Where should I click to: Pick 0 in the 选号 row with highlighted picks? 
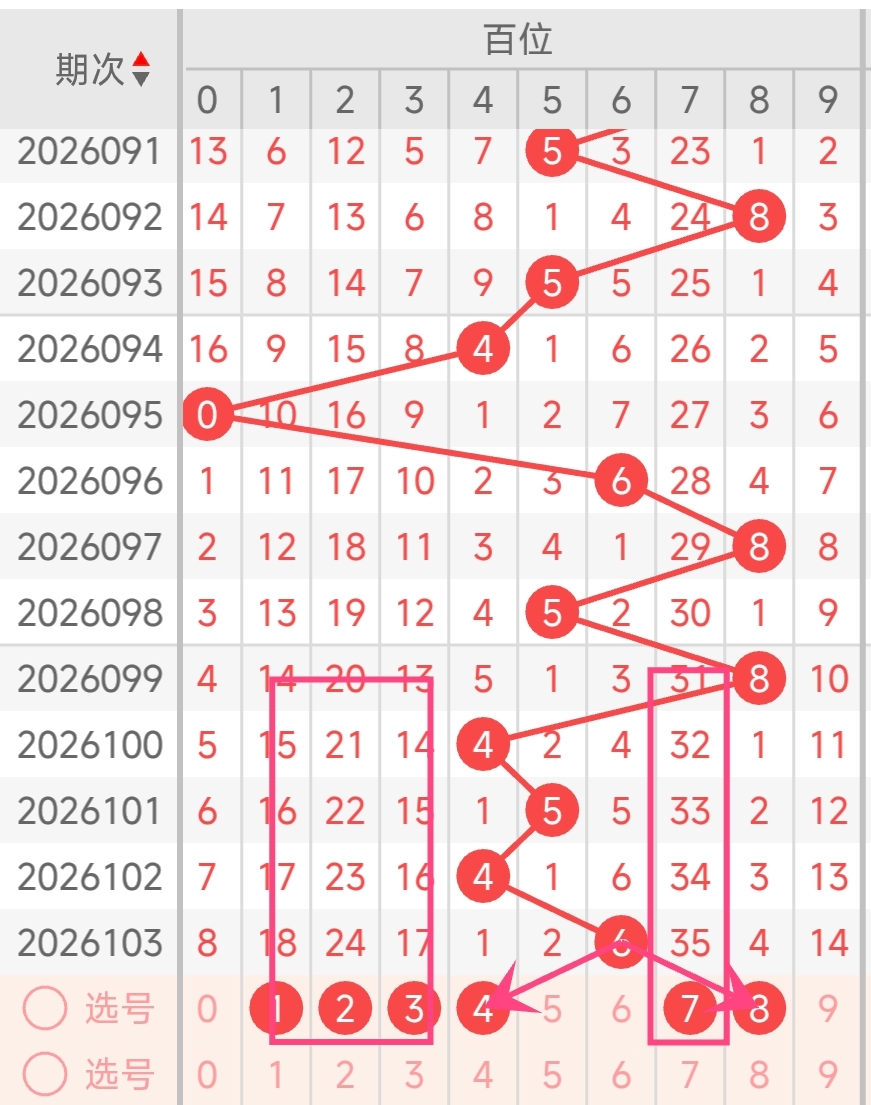[207, 1009]
